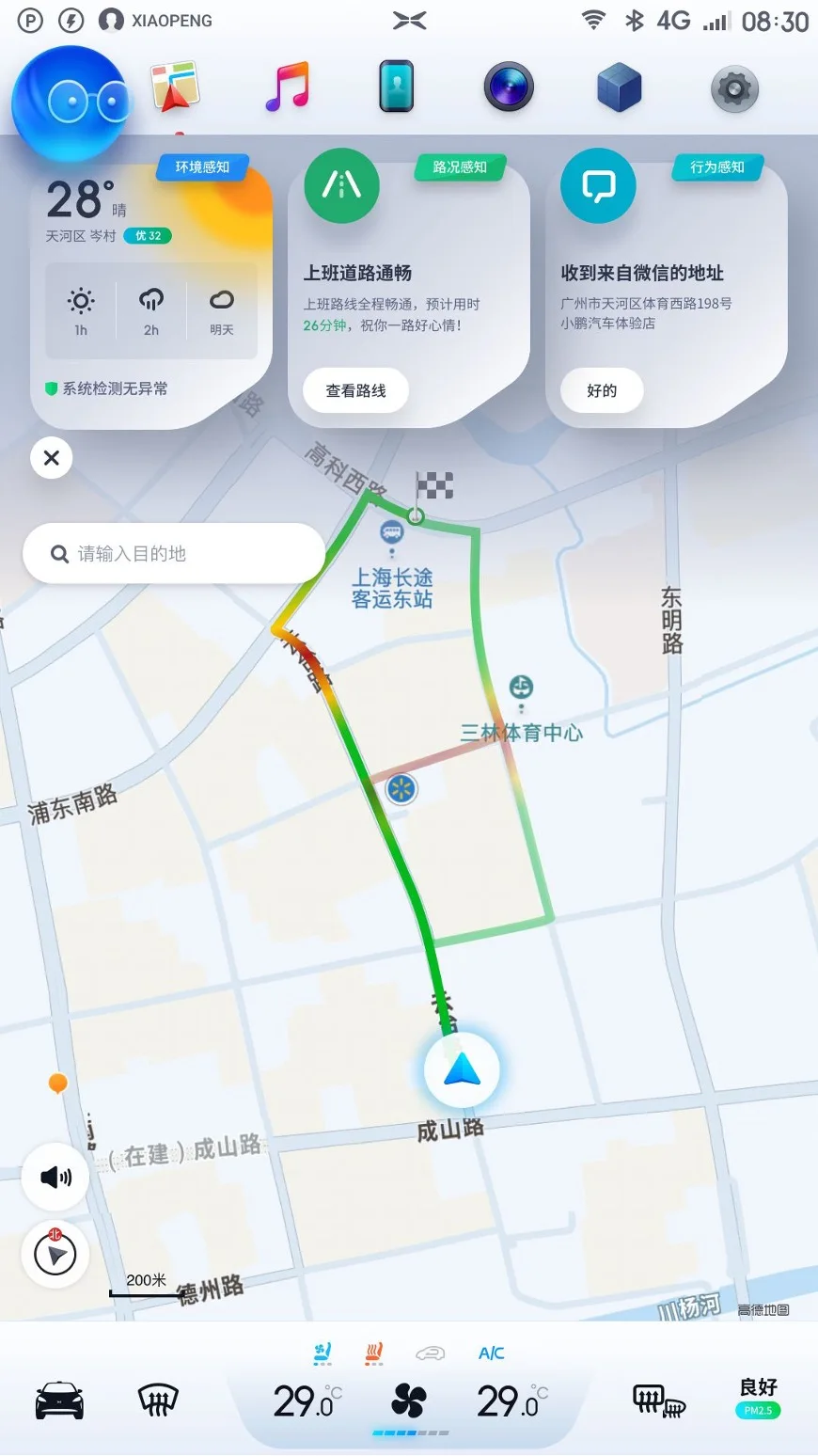
Task: Toggle the front windshield defrost
Action: click(158, 1401)
